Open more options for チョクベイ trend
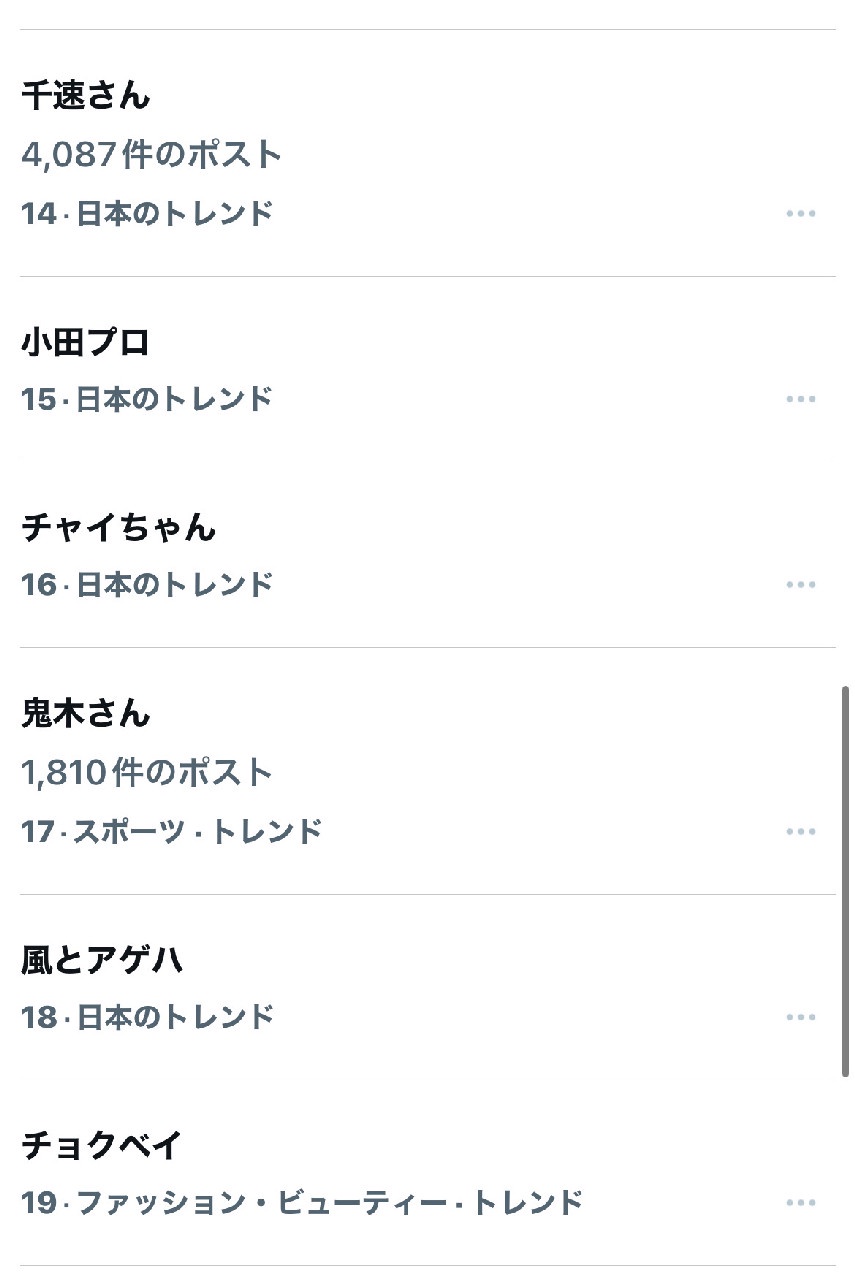The width and height of the screenshot is (855, 1280). coord(800,1203)
